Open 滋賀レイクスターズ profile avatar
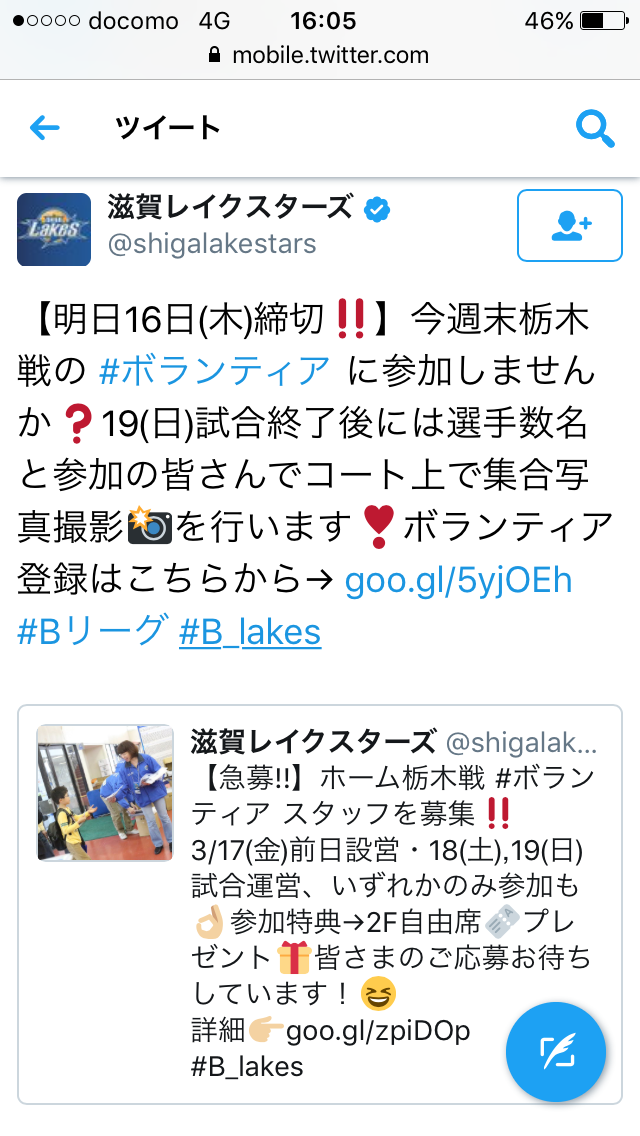 [54, 227]
